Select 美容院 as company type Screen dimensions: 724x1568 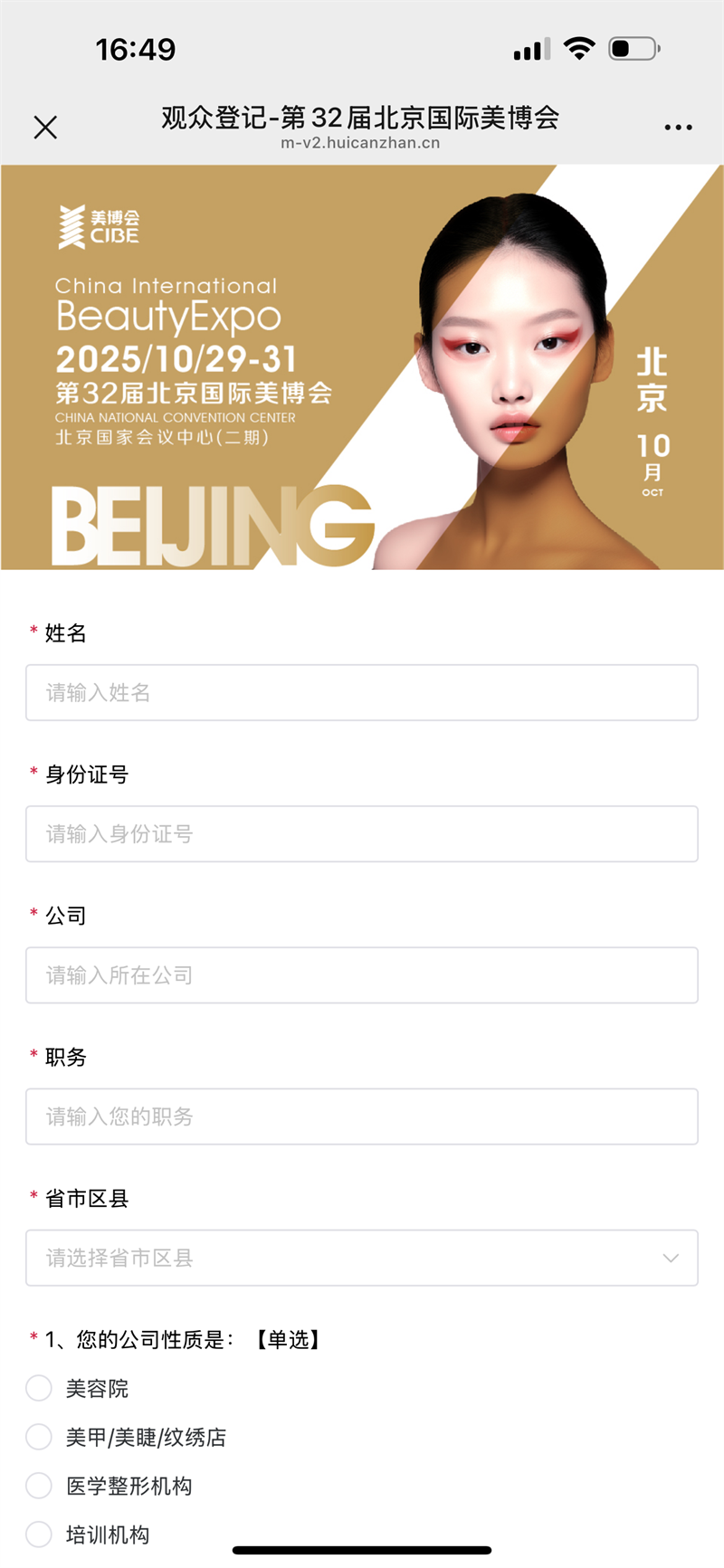click(39, 1388)
